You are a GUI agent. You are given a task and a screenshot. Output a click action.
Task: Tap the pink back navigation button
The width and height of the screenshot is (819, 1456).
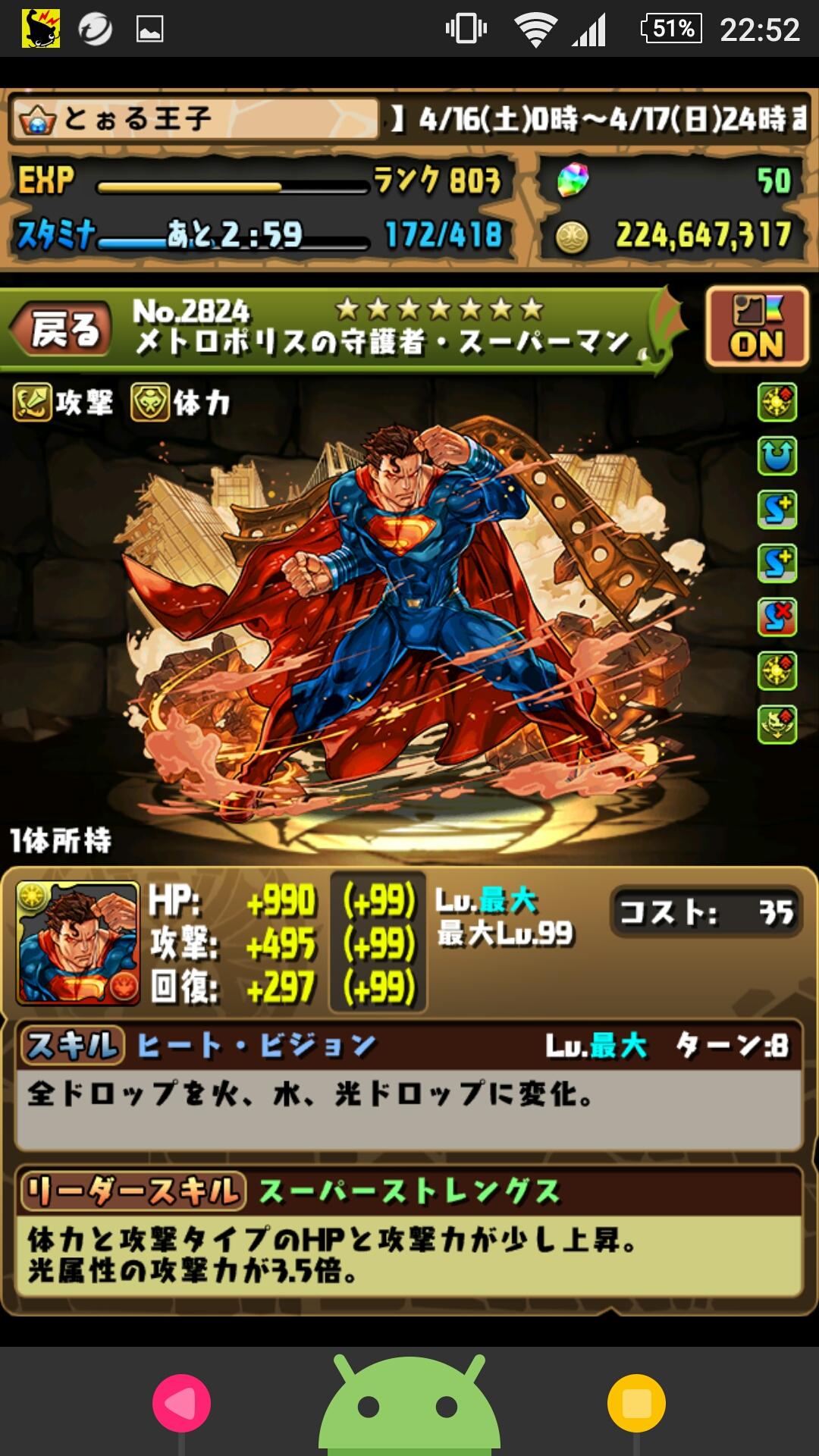tap(181, 1403)
